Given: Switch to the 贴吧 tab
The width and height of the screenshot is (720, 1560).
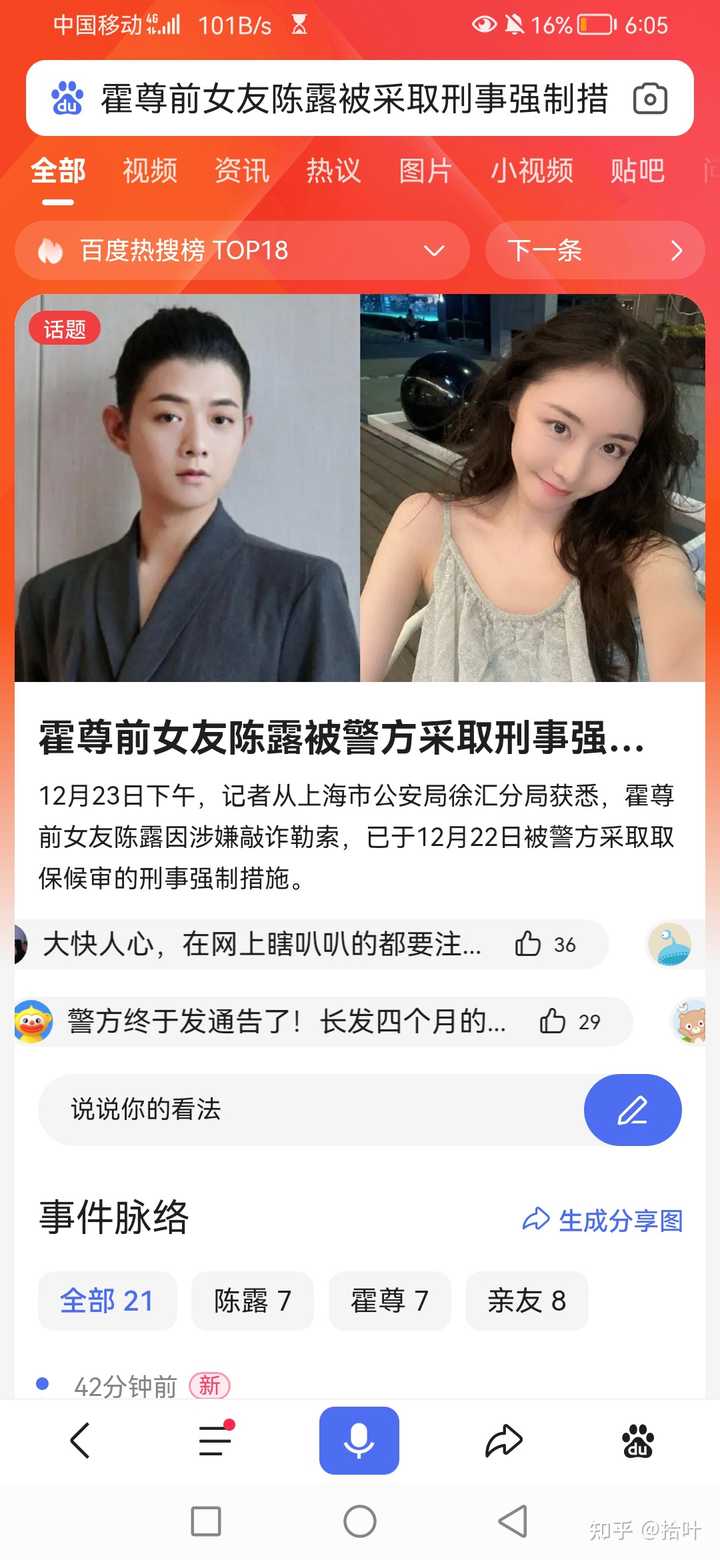Looking at the screenshot, I should (x=637, y=171).
